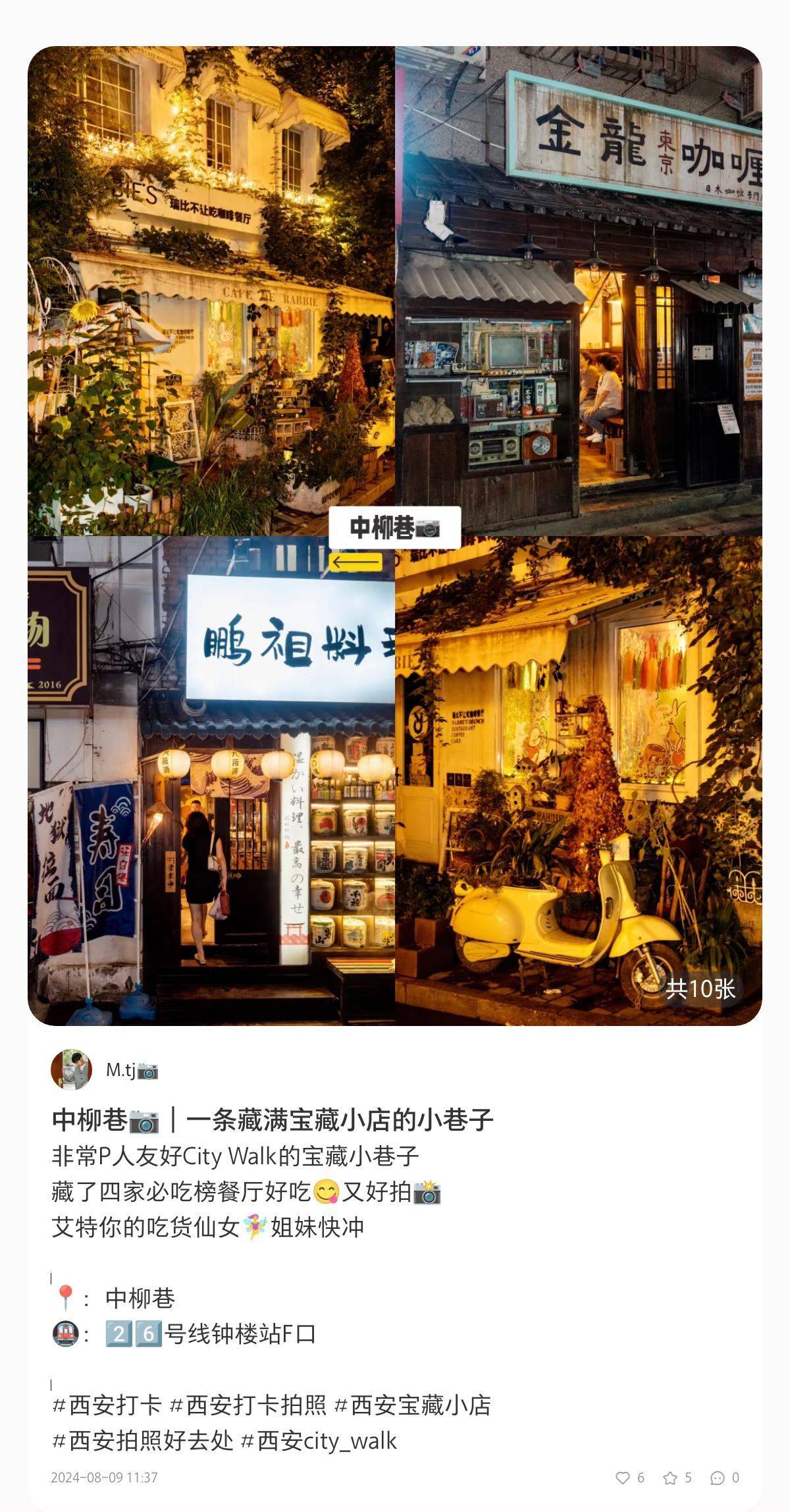The width and height of the screenshot is (790, 1512).
Task: Open the #西安宝藏小店 hashtag
Action: (412, 1405)
